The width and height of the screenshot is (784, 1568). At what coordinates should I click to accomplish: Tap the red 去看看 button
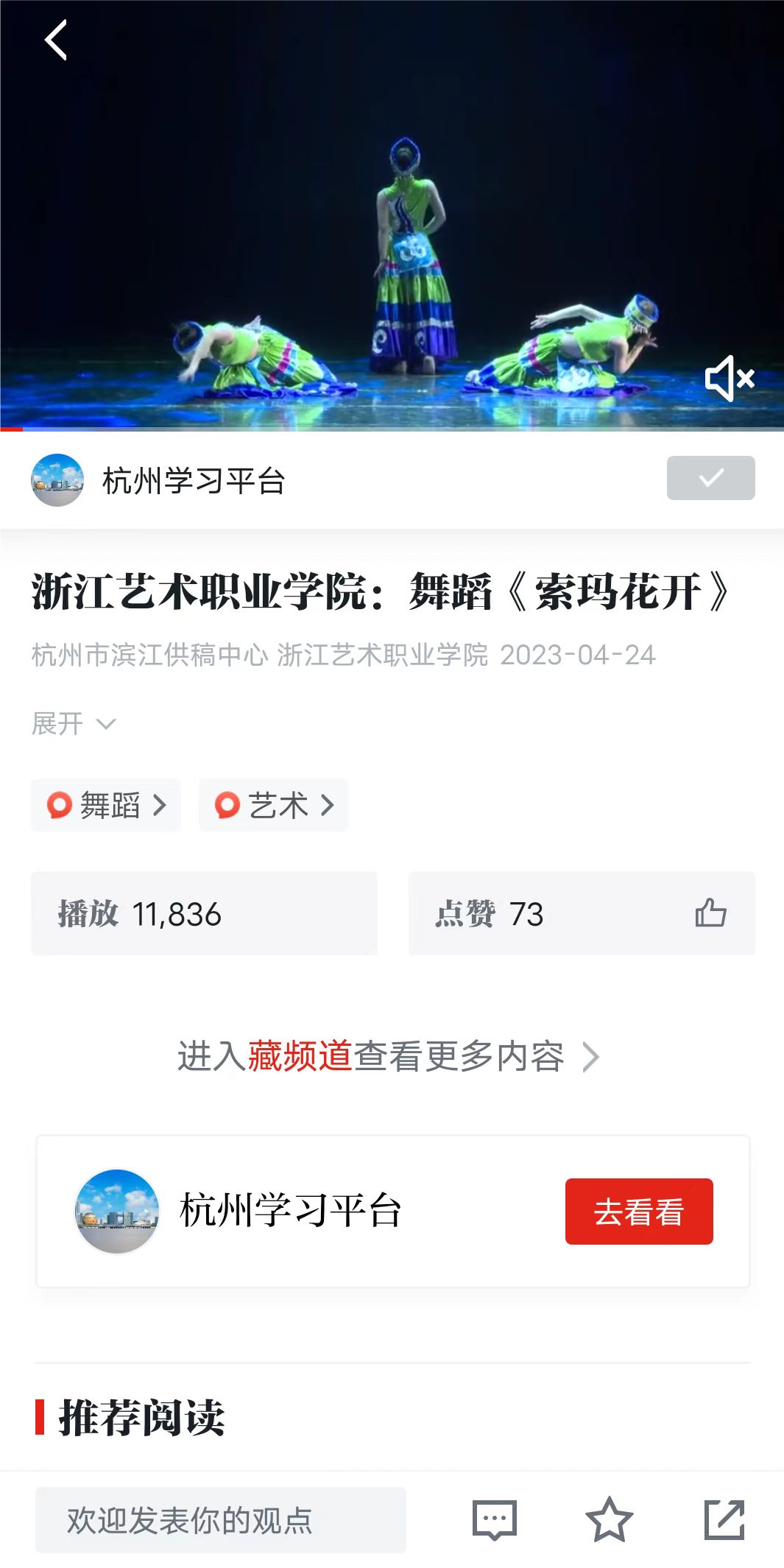coord(638,1212)
